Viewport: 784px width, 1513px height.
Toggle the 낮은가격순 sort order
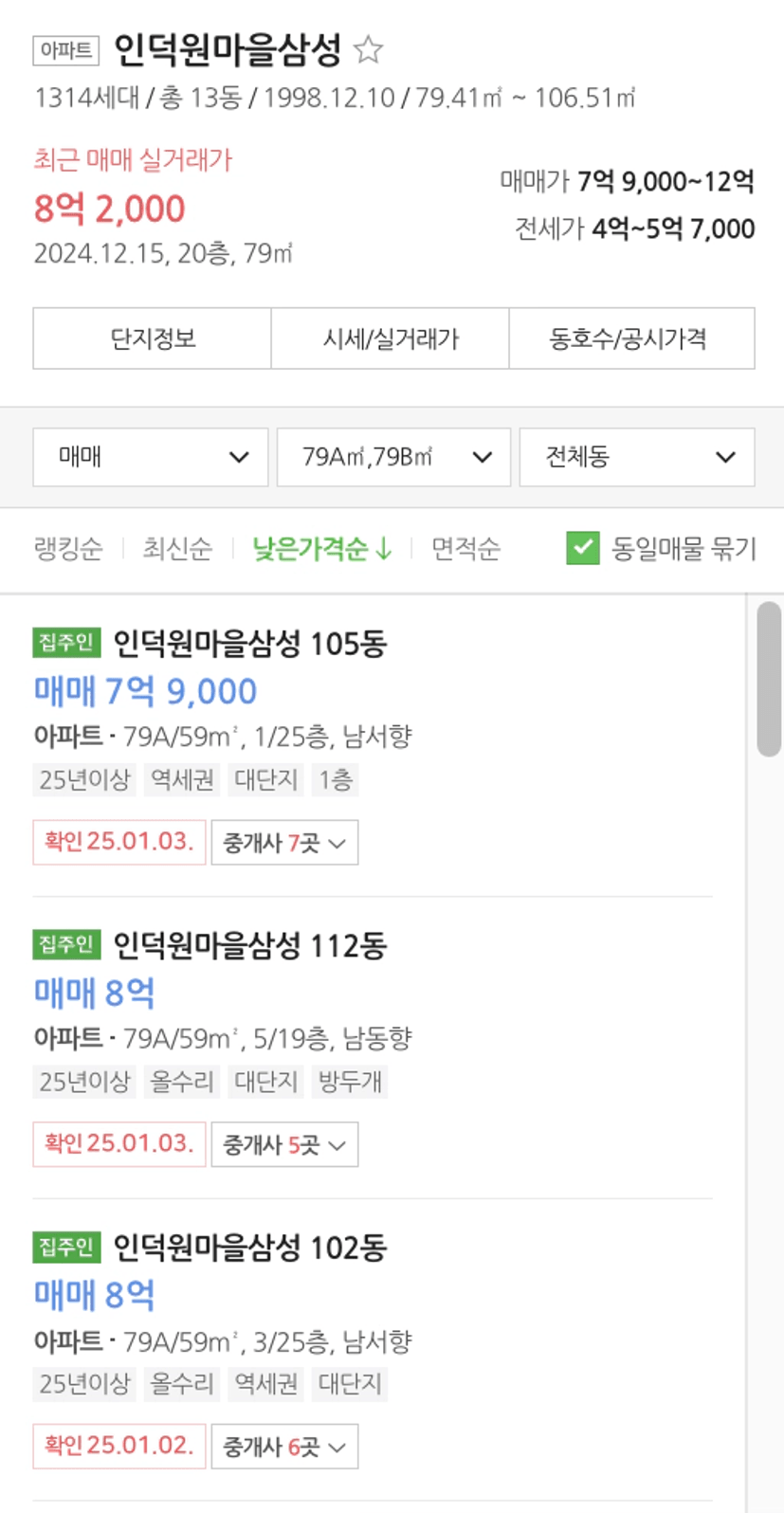pos(322,549)
